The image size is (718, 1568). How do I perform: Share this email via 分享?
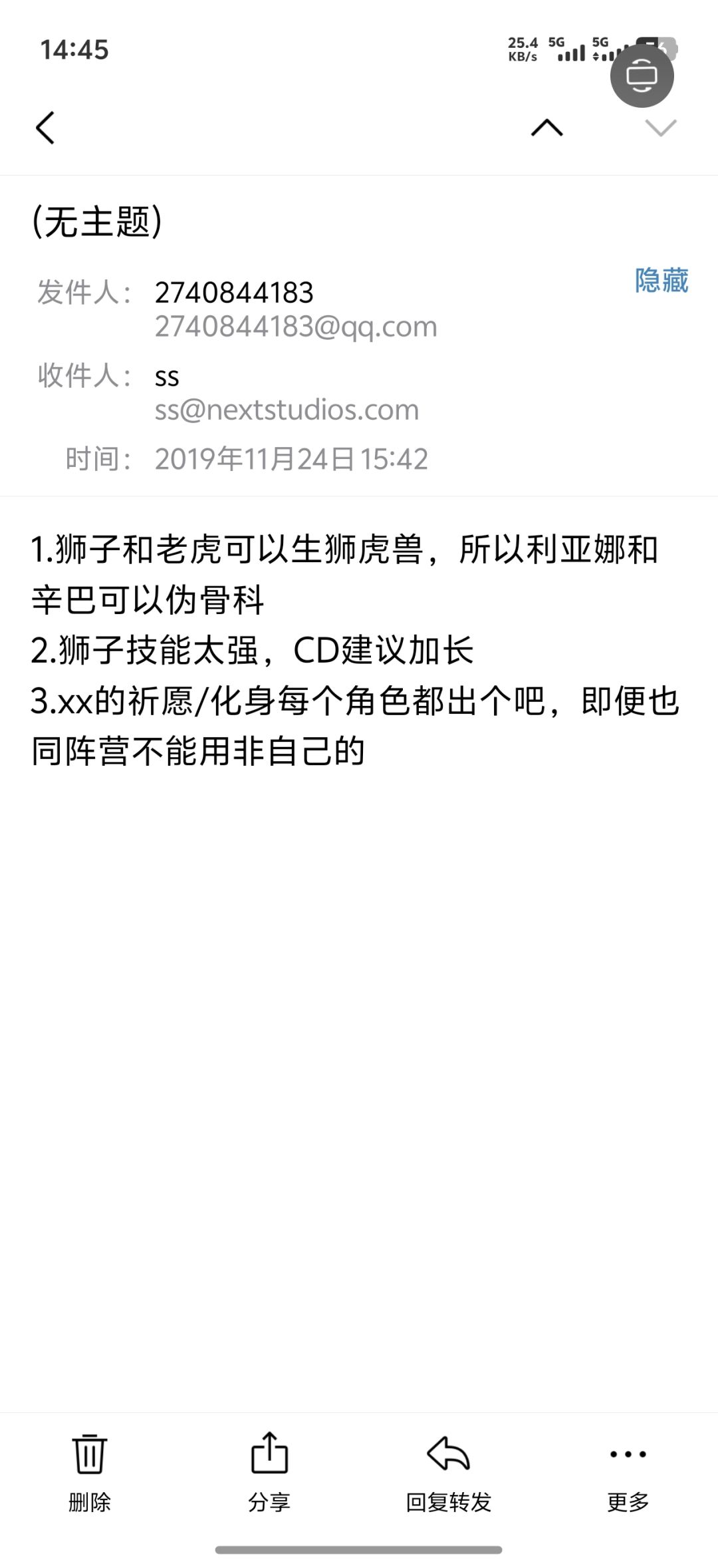(x=269, y=1472)
